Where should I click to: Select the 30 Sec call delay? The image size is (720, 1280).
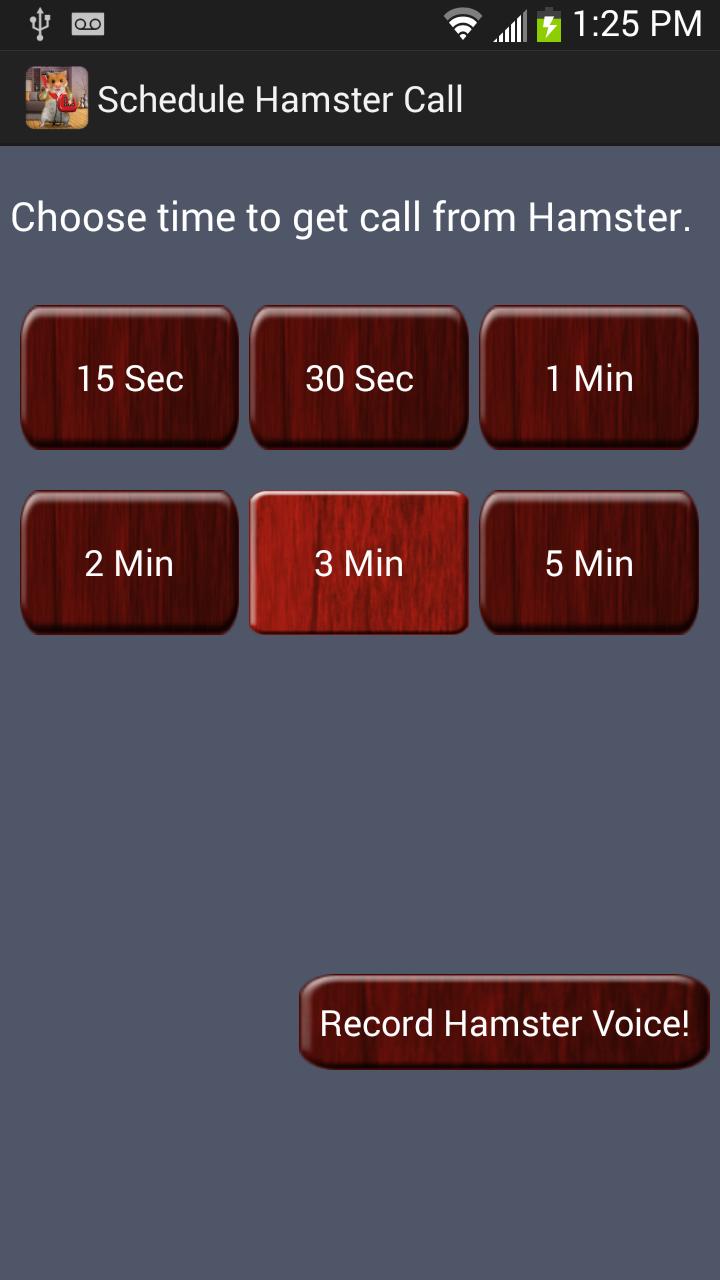(359, 378)
